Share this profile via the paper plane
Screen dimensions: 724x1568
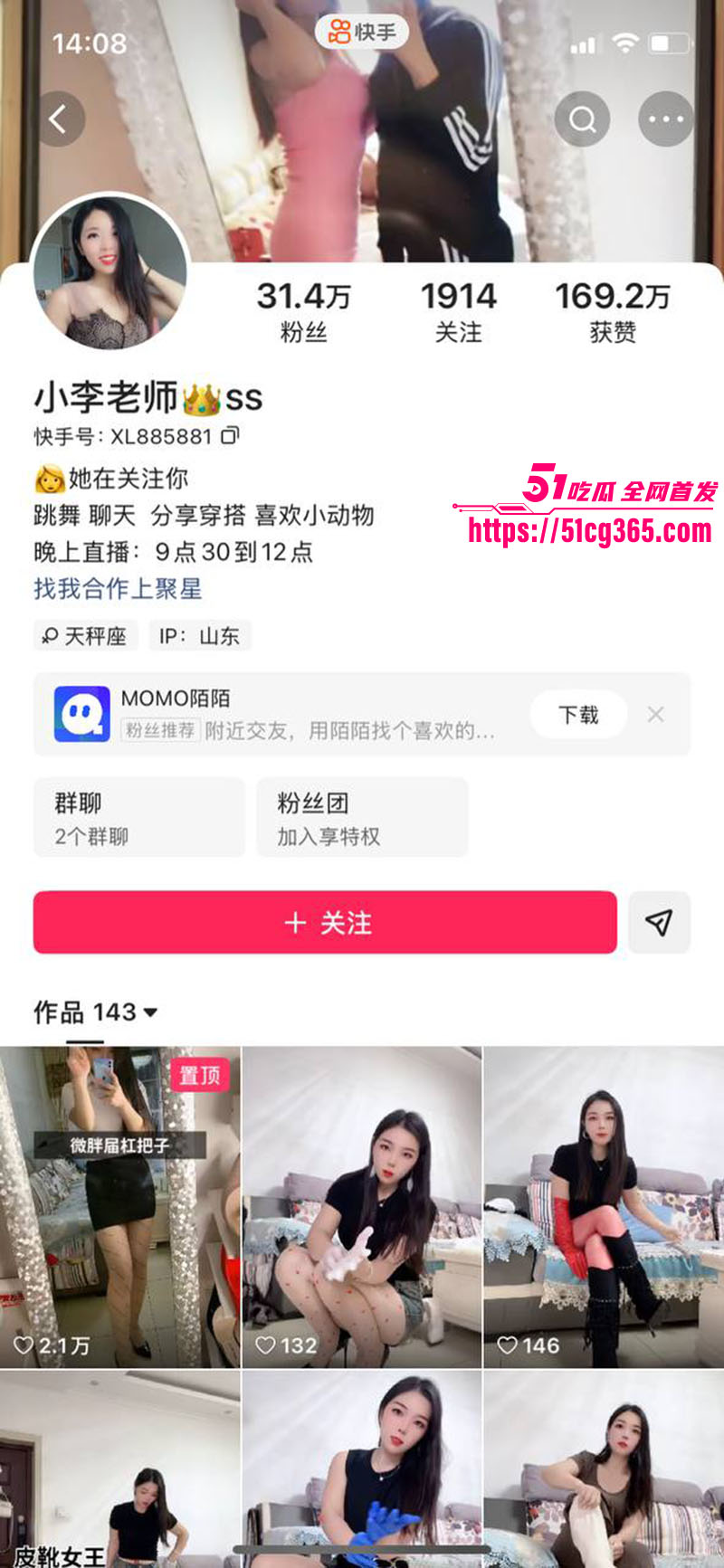pos(659,922)
